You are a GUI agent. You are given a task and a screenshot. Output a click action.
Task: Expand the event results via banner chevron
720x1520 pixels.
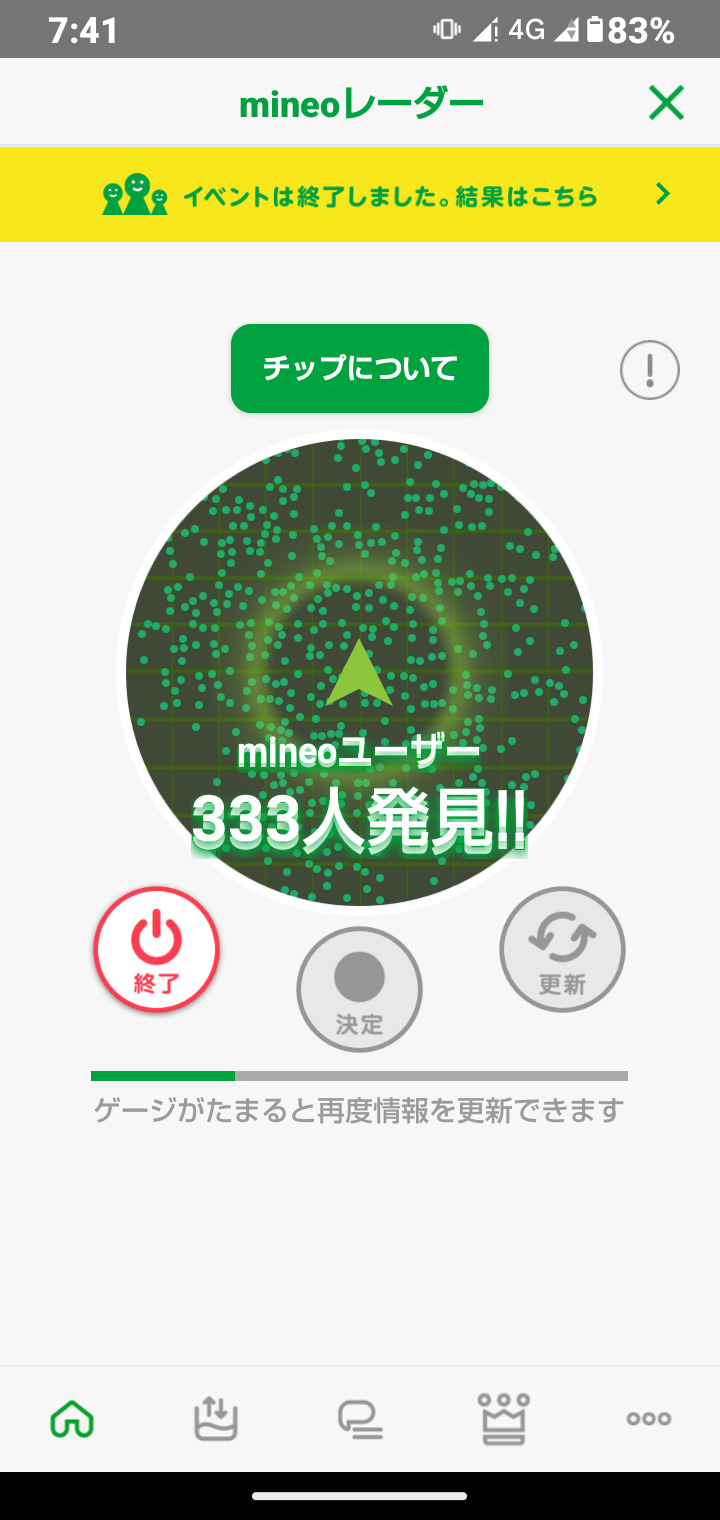(x=664, y=195)
